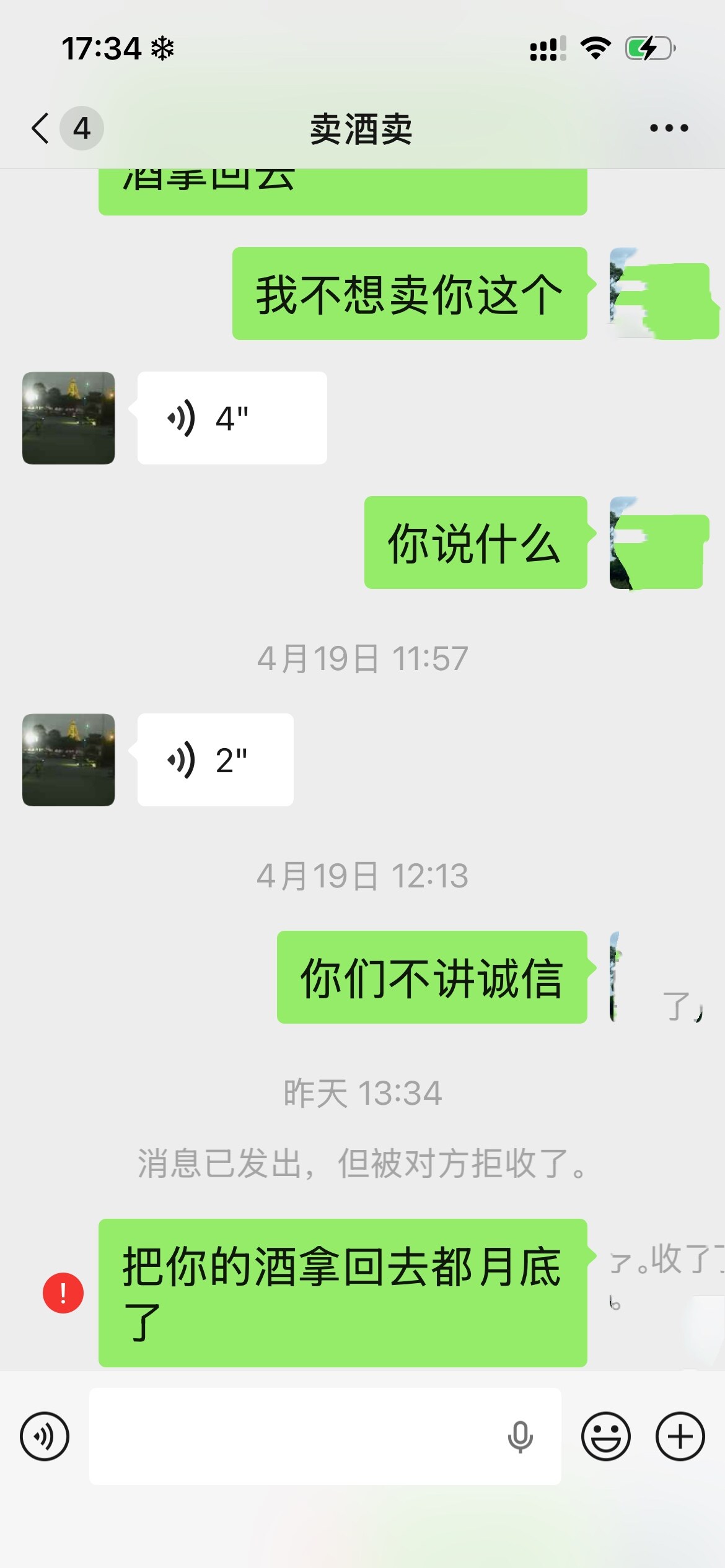Go back to the chat list

[41, 128]
